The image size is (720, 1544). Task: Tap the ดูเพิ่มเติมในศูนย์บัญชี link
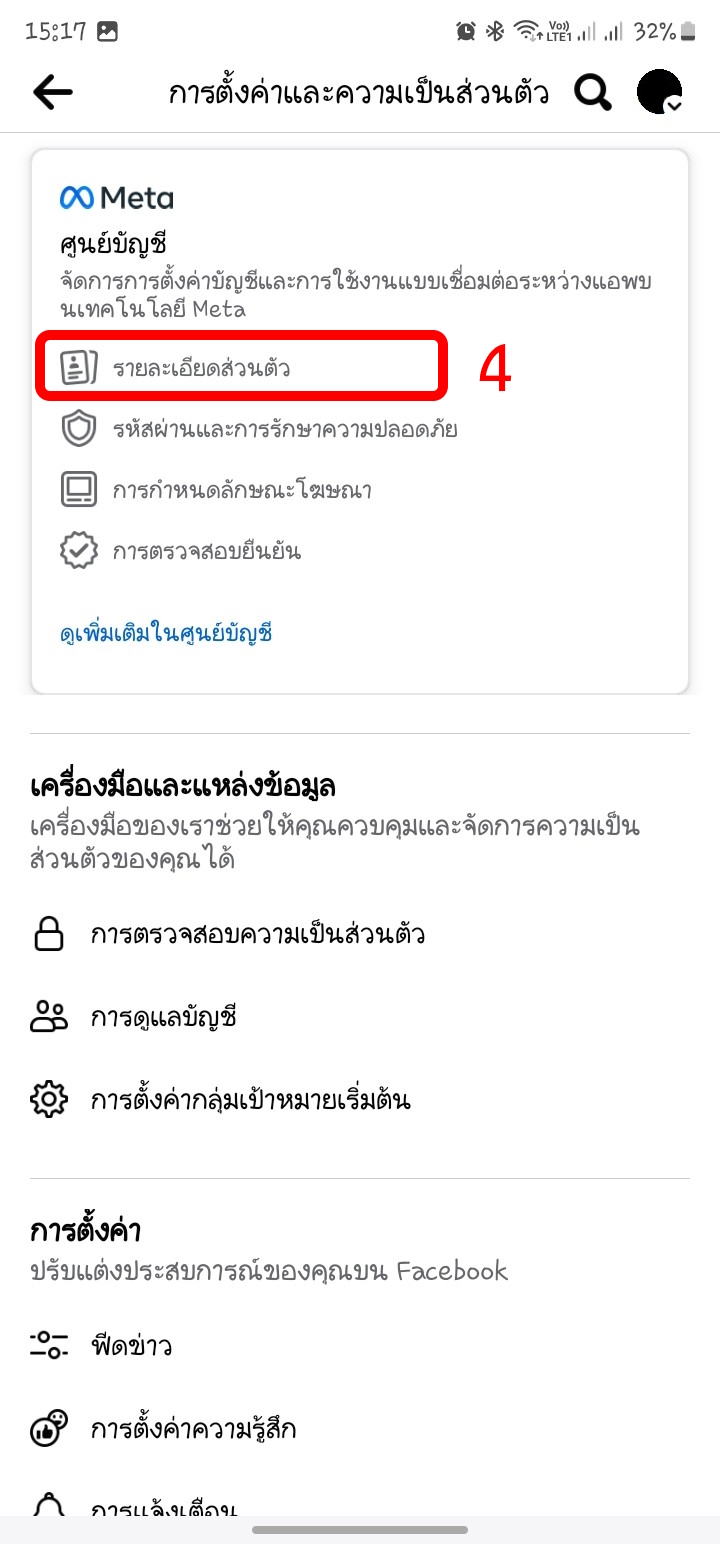(x=167, y=633)
